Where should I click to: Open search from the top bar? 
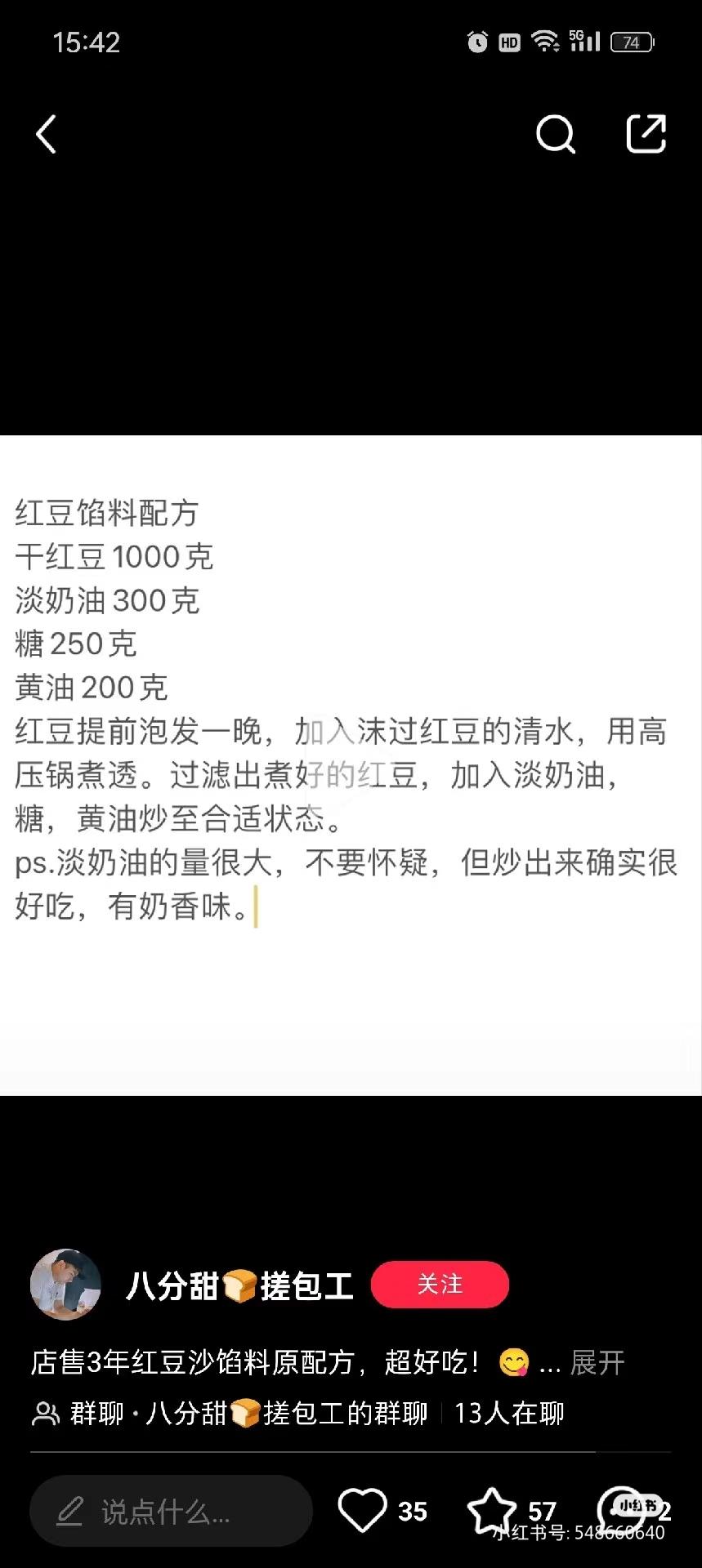[556, 135]
